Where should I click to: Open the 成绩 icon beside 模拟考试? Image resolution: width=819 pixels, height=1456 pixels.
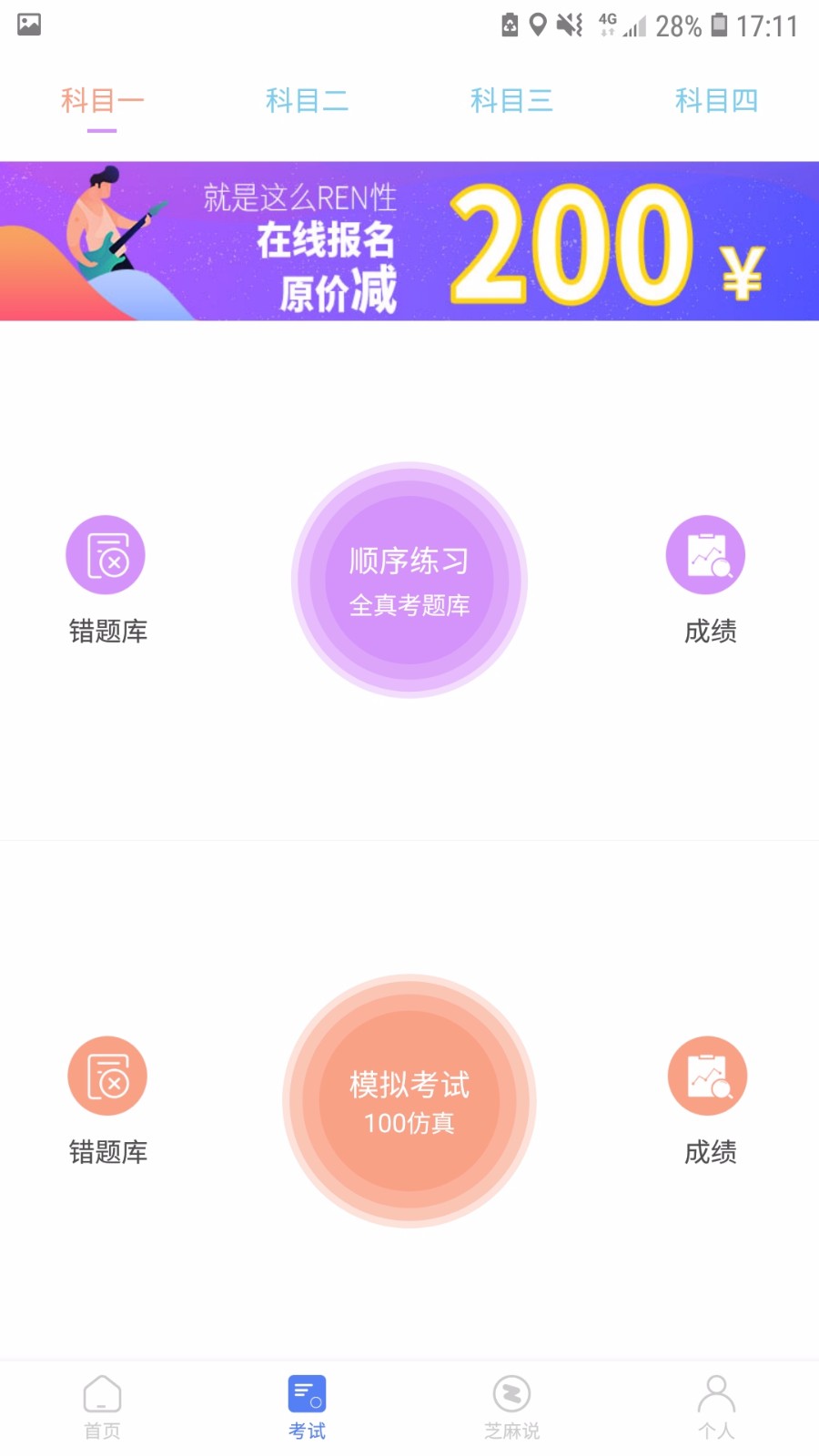pos(708,1075)
